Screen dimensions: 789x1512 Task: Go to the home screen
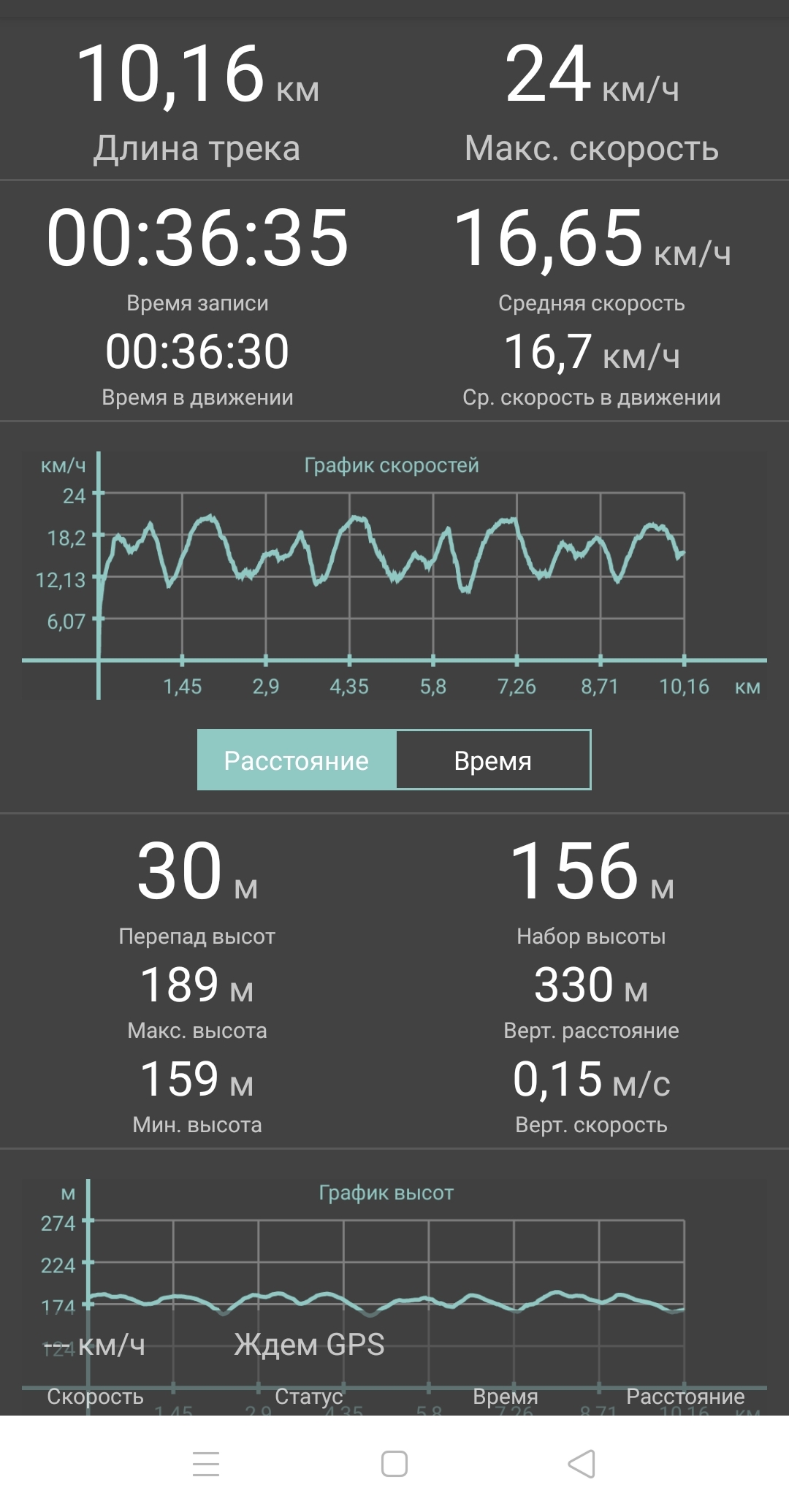click(394, 1464)
